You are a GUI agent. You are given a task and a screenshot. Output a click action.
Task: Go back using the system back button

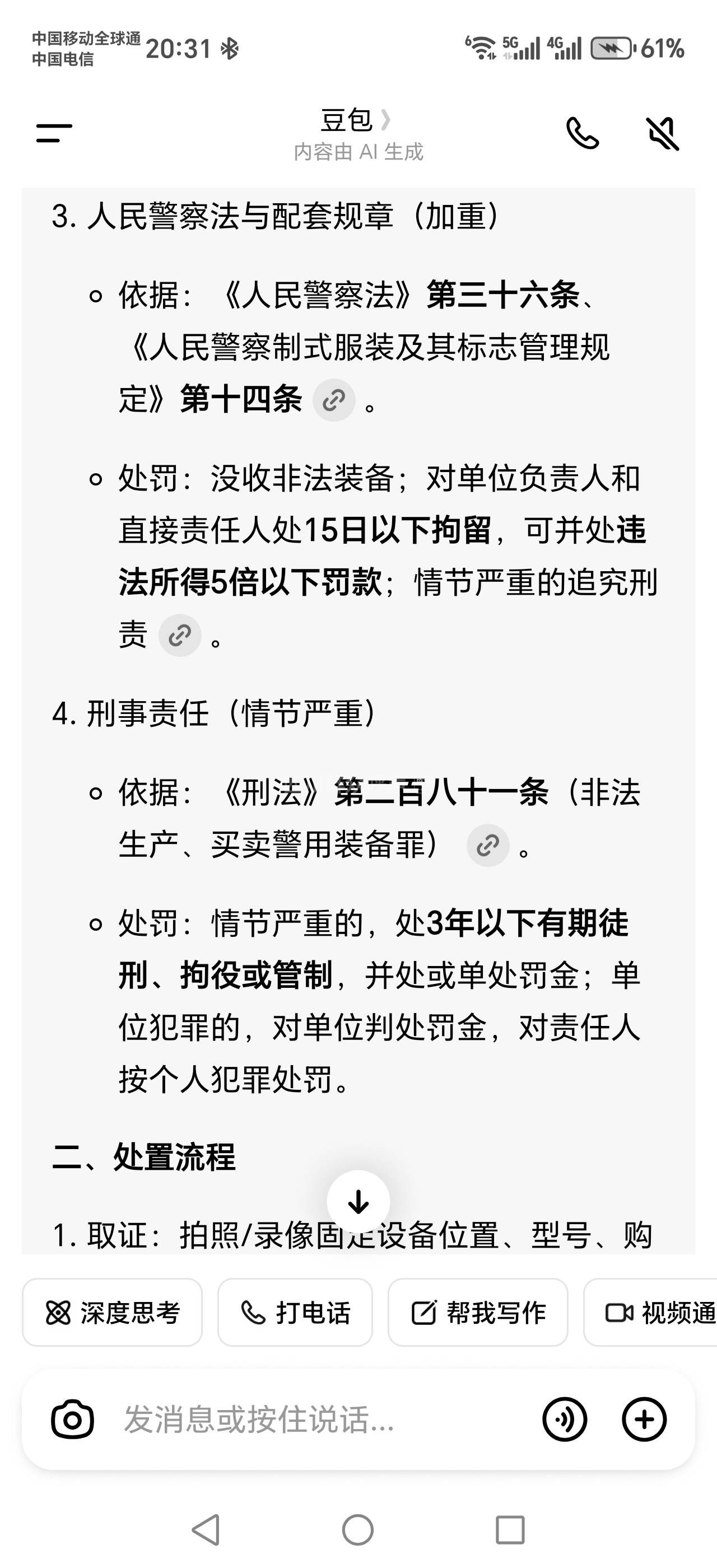[206, 1530]
